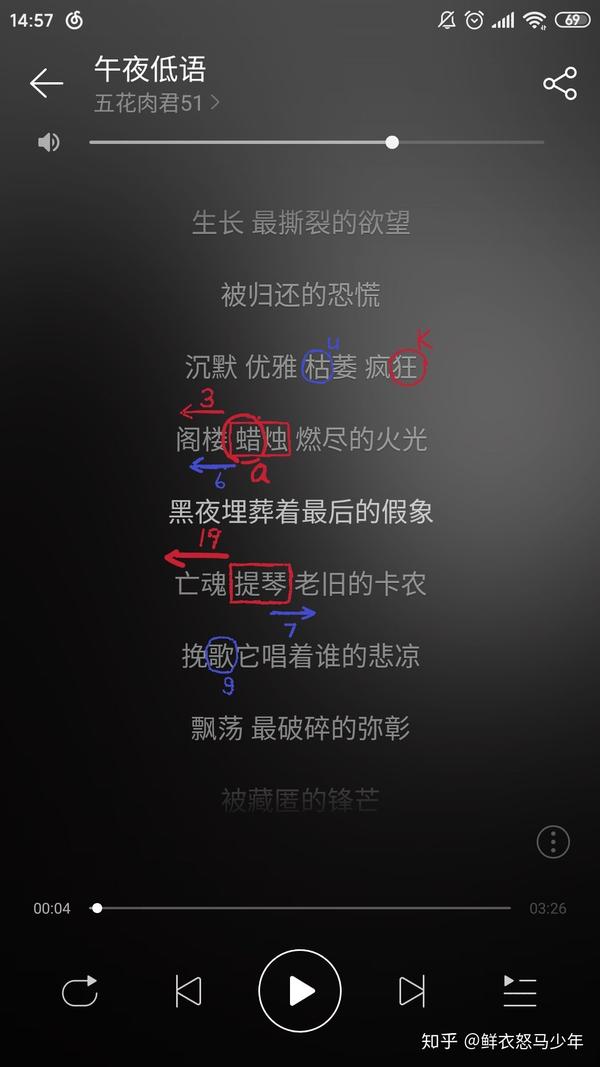Tap the volume slider track
Viewport: 600px width, 1067px height.
coord(300,142)
